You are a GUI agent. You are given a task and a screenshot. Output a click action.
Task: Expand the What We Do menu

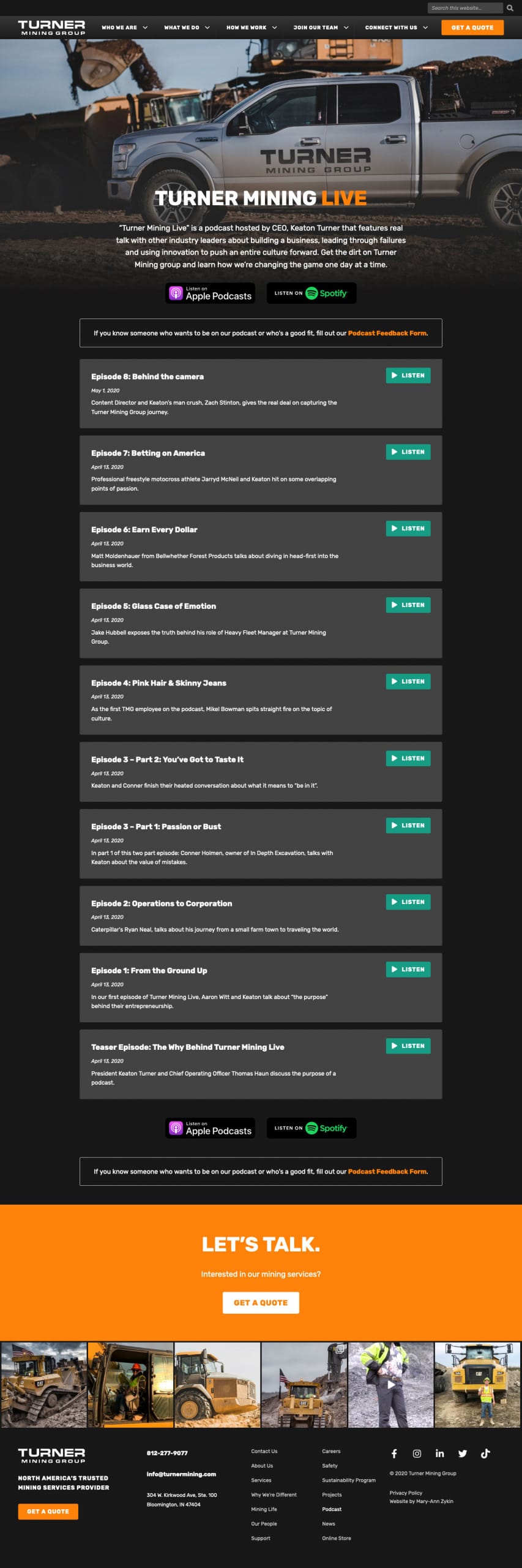[187, 28]
